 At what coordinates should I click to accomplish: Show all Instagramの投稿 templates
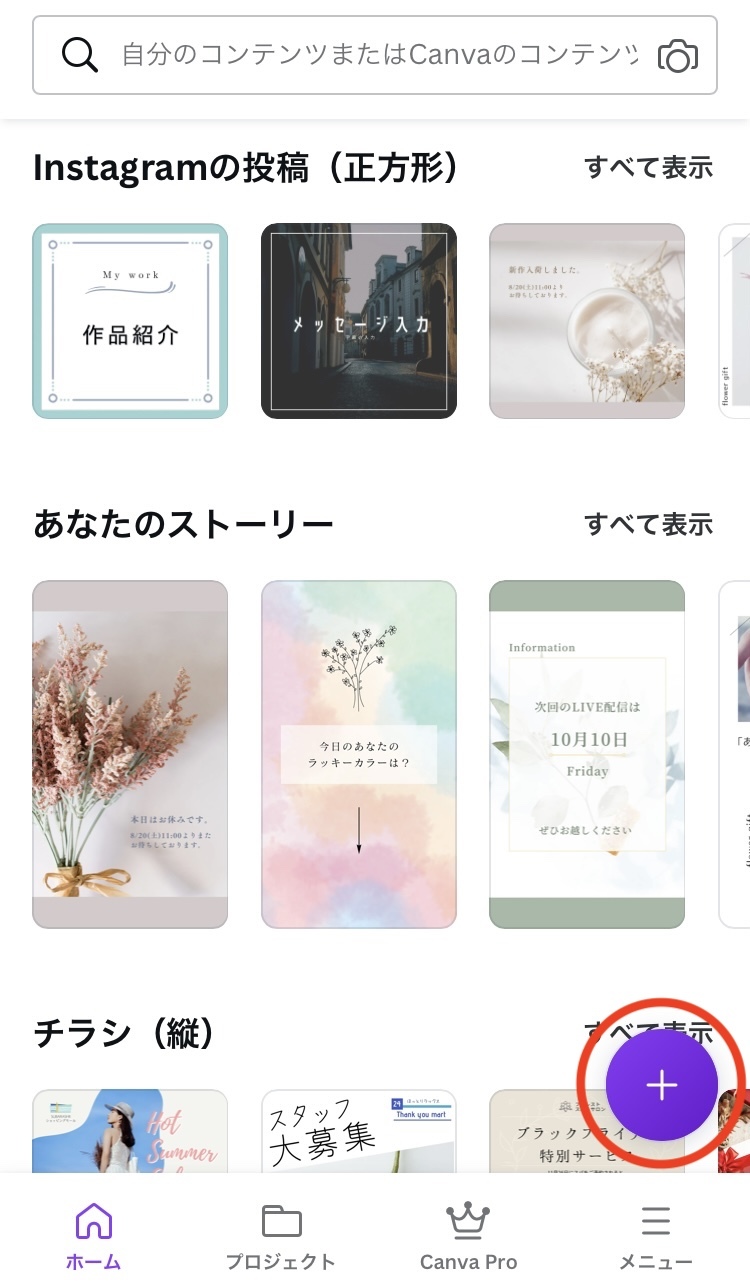[648, 168]
